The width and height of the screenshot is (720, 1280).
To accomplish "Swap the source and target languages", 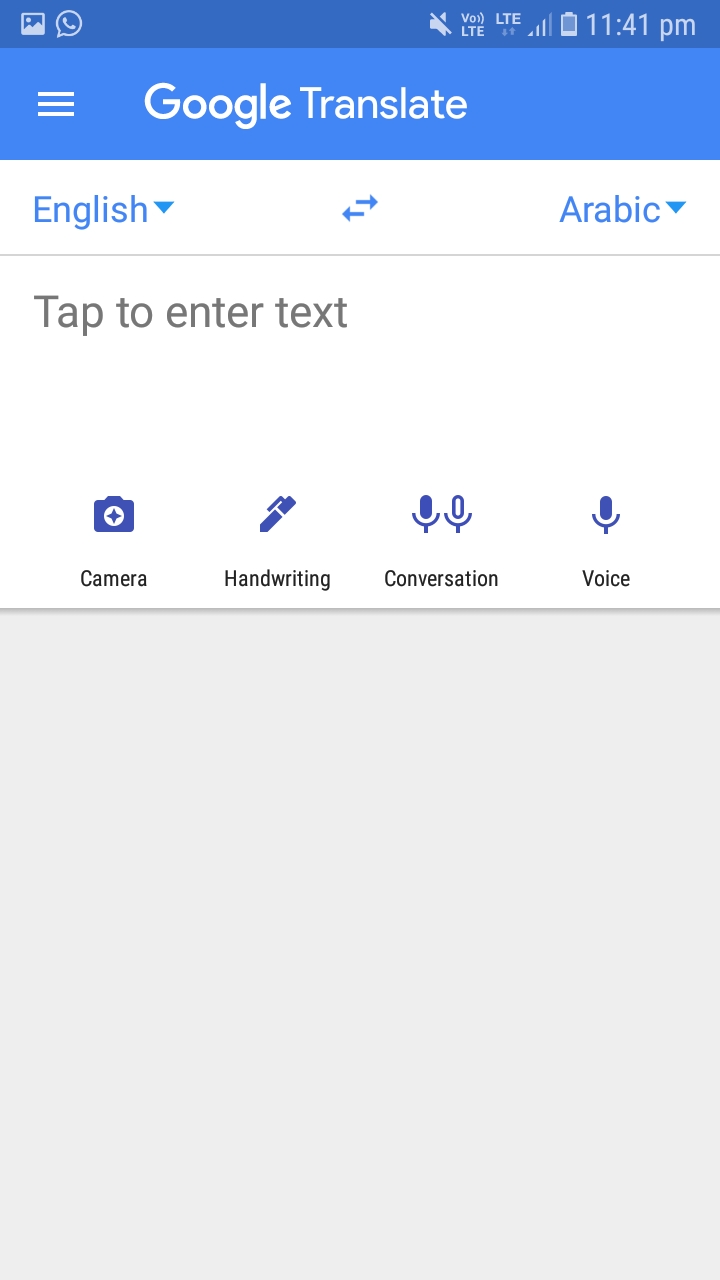I will click(360, 208).
